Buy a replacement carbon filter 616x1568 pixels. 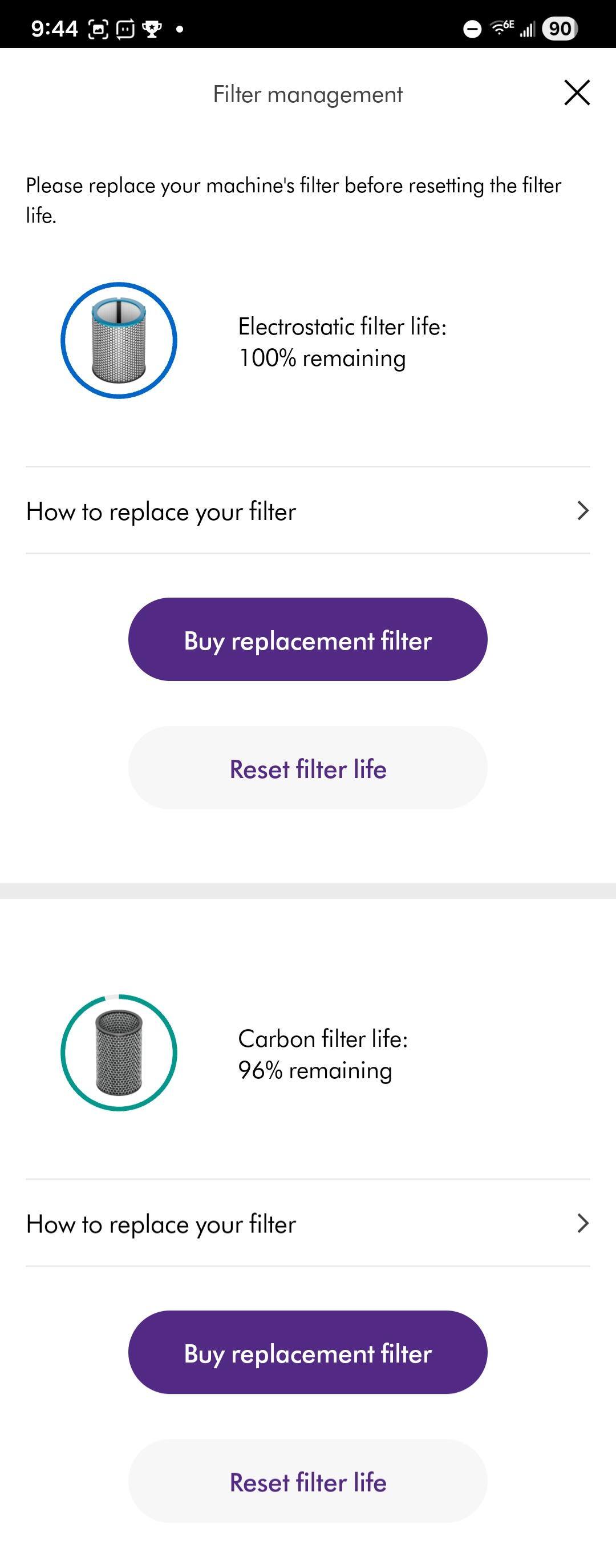(307, 1353)
